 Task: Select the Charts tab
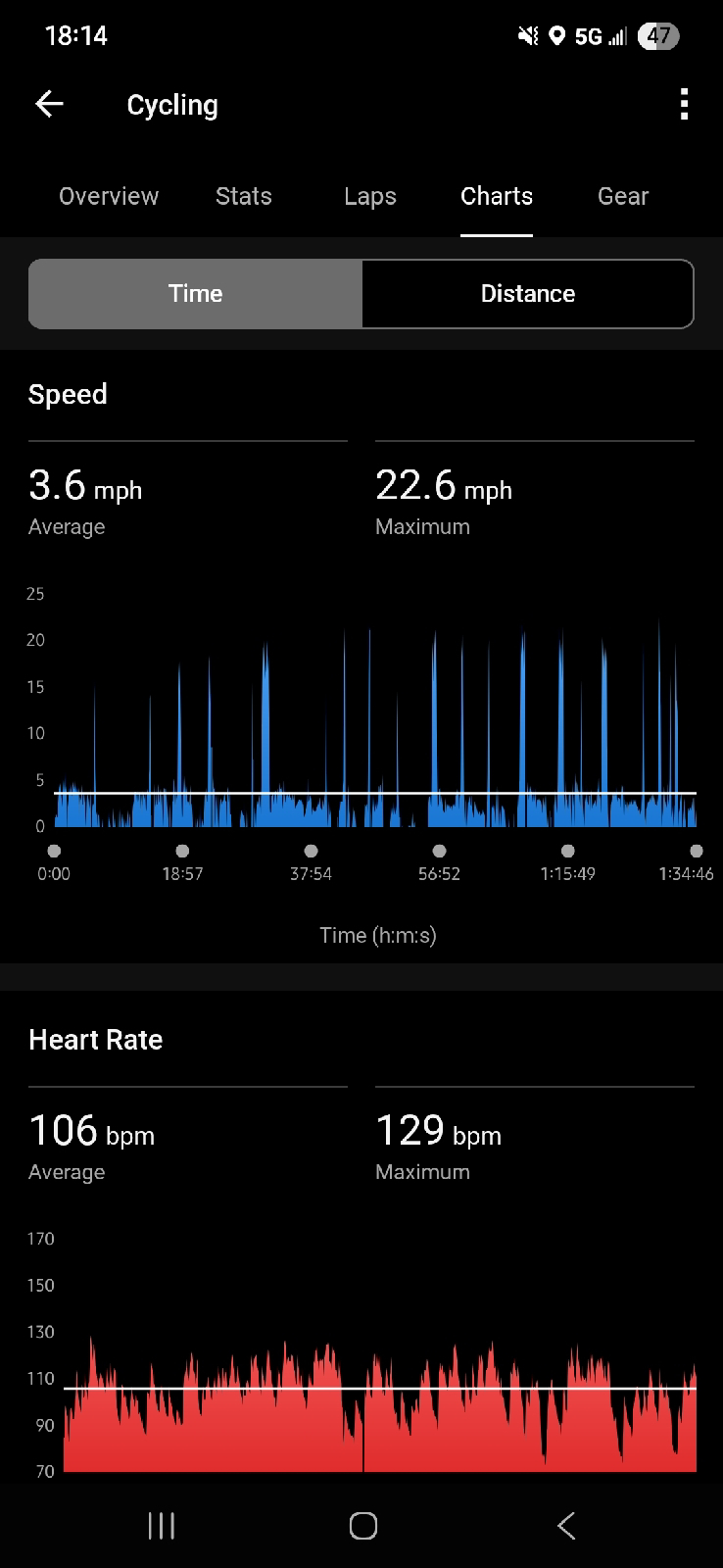(497, 196)
